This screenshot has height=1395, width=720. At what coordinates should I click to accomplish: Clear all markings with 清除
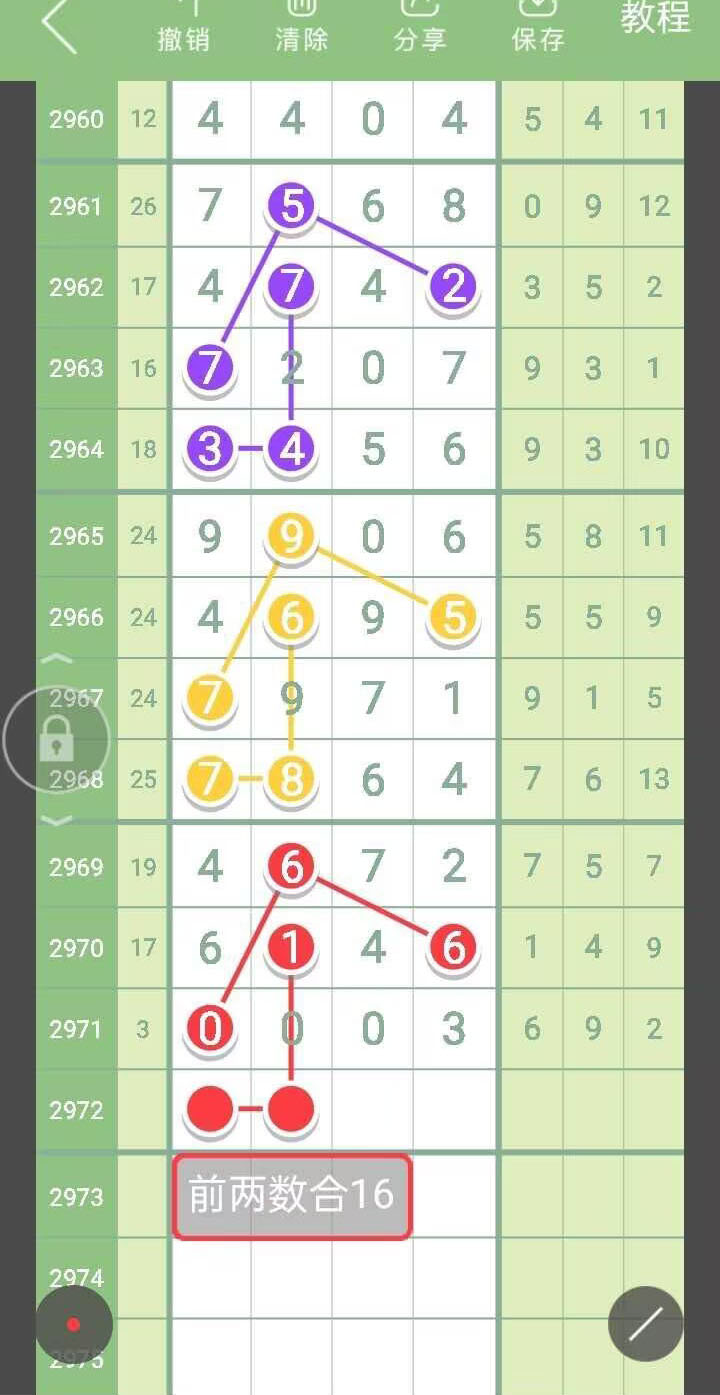[301, 27]
